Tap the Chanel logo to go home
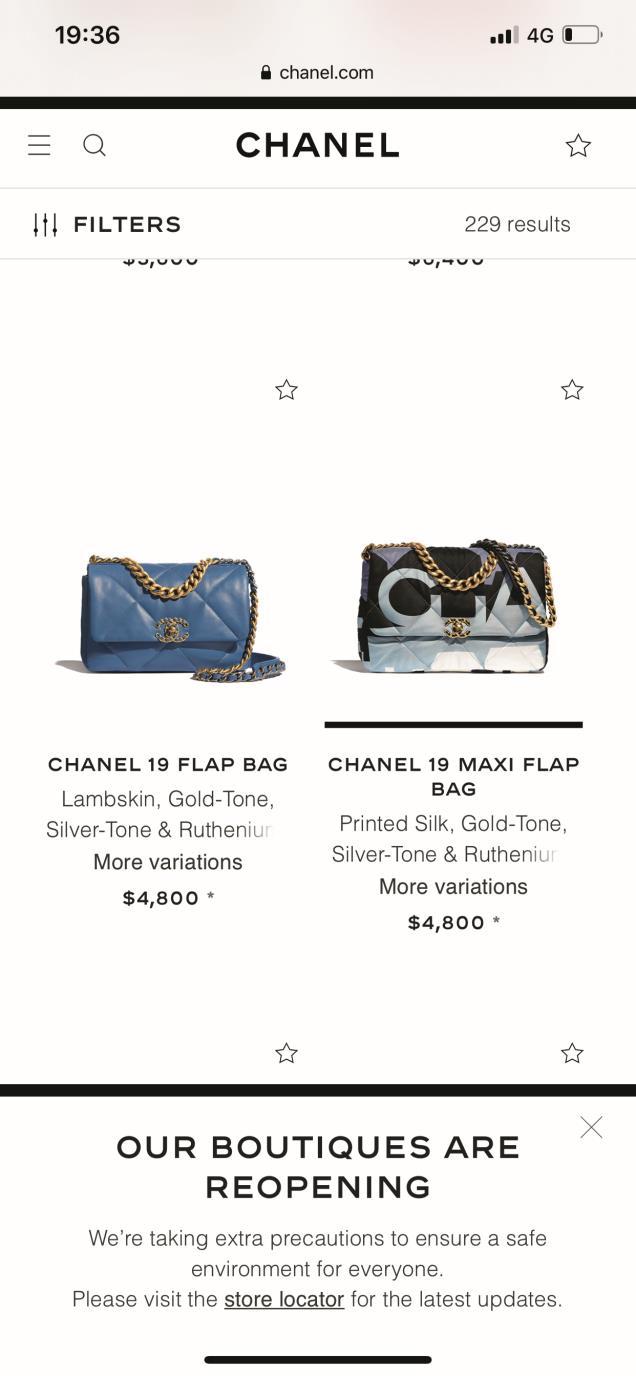Viewport: 636px width, 1376px height. coord(317,146)
